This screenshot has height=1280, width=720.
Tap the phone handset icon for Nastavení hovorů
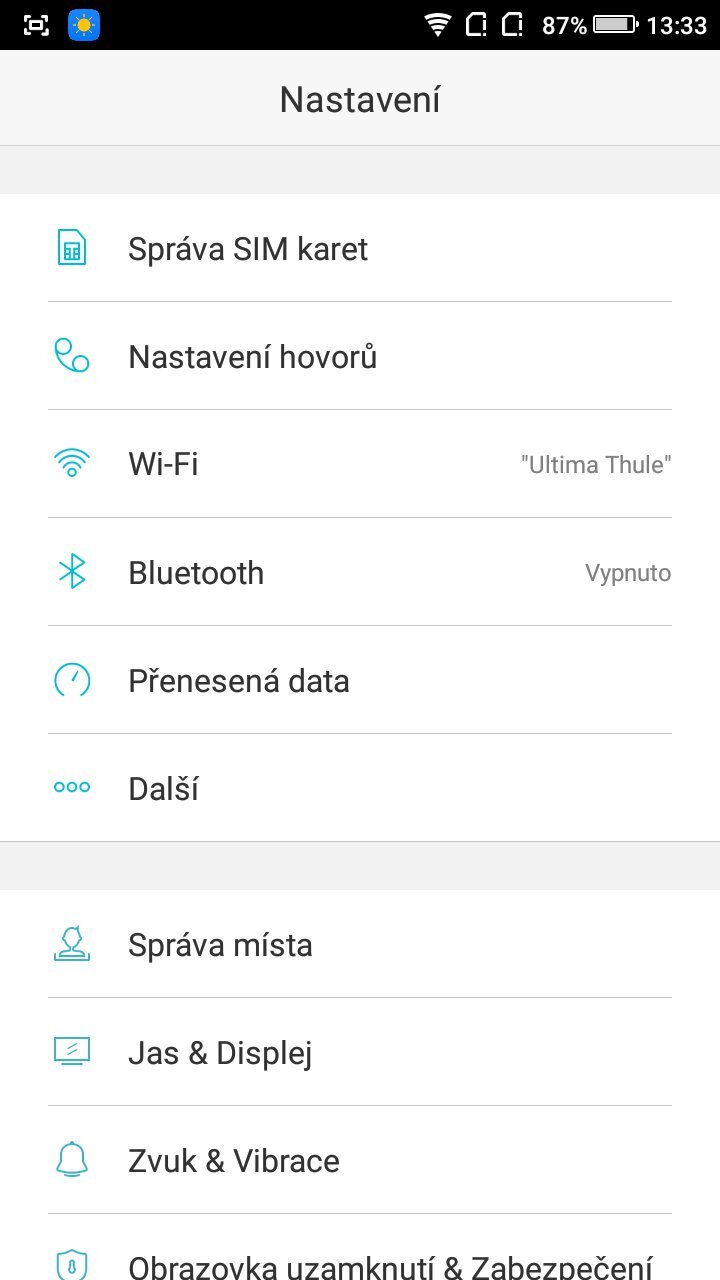click(71, 356)
